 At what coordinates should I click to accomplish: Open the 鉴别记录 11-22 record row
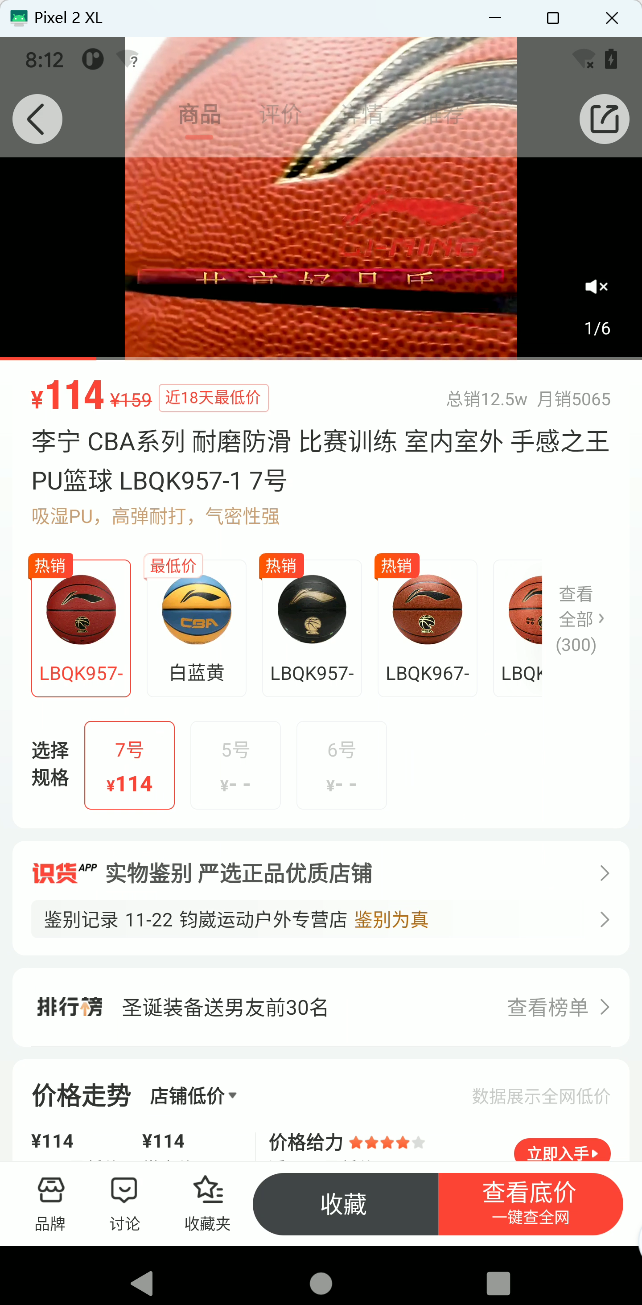(320, 919)
